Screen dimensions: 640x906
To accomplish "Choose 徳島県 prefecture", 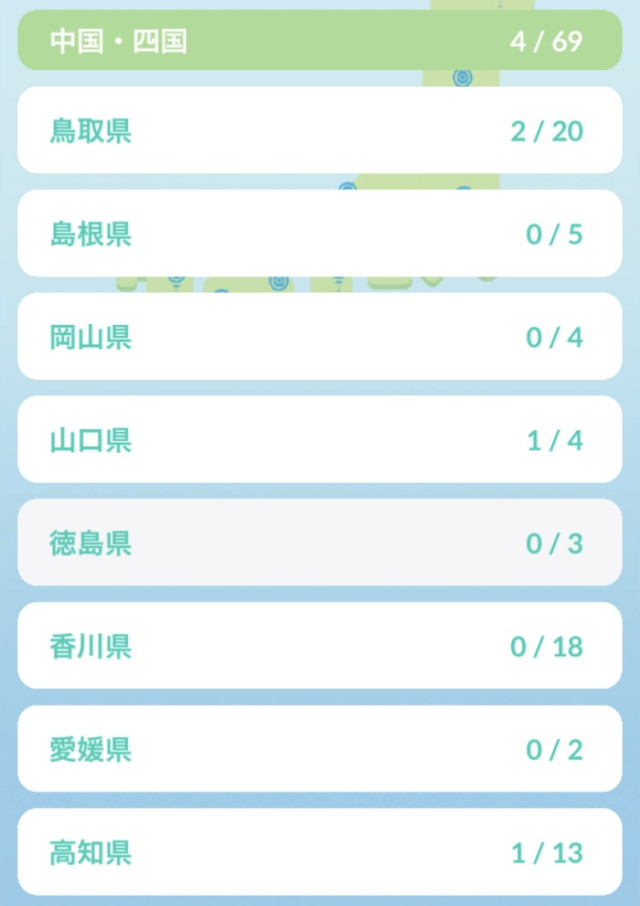I will (320, 543).
